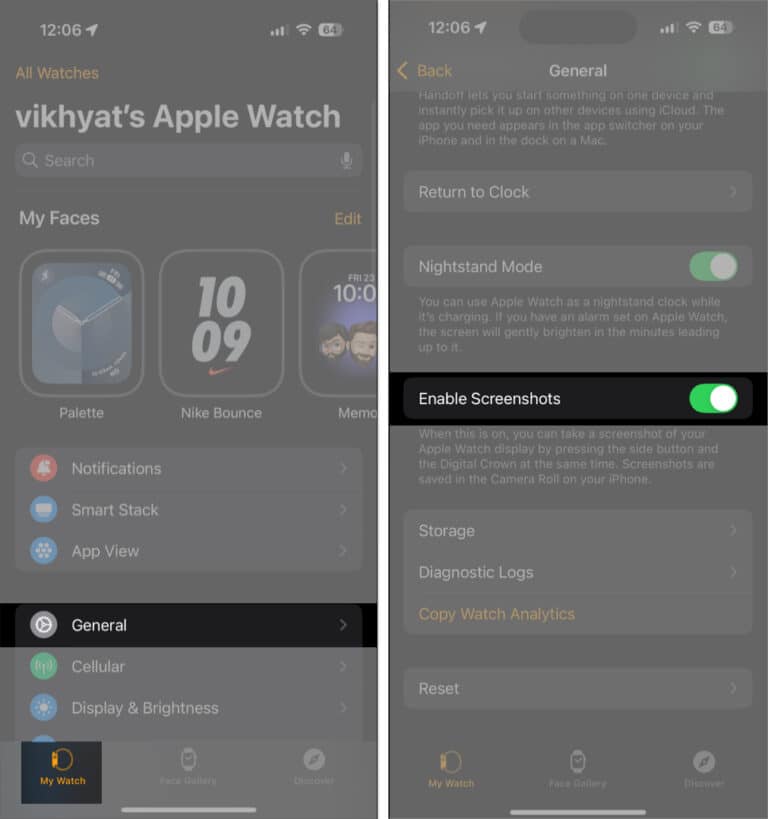768x819 pixels.
Task: Open Display & Brightness via its icon
Action: [x=44, y=707]
